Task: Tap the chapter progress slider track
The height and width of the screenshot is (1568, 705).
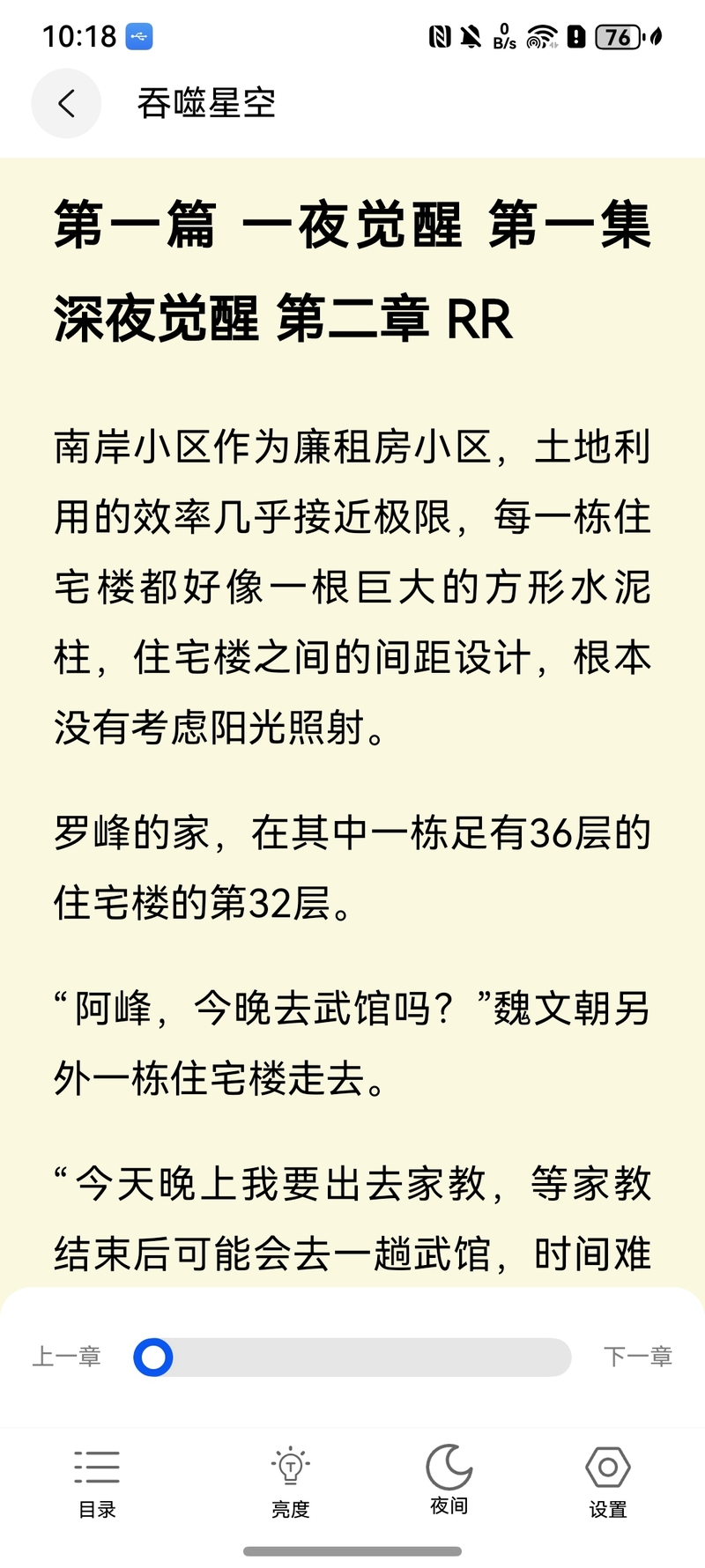Action: tap(352, 1357)
